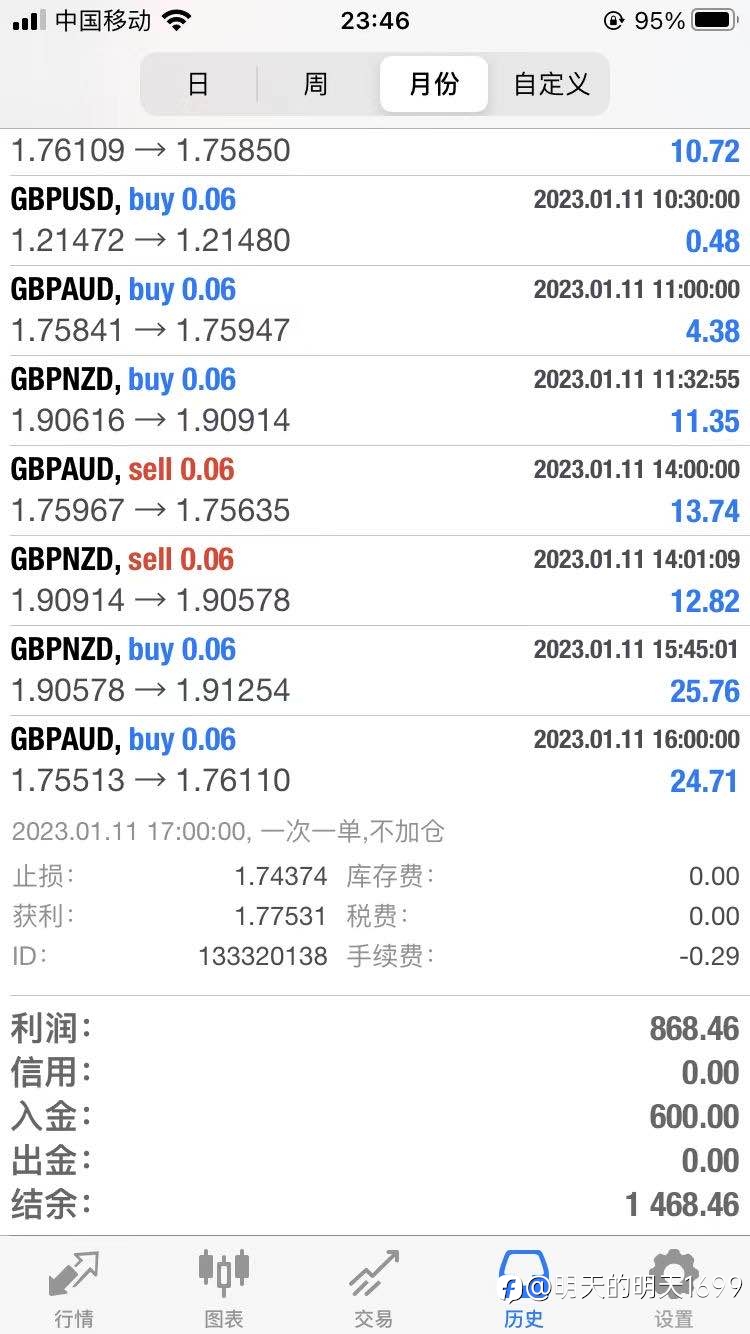Expand the GBPAUD sell at 14:00:00
This screenshot has height=1334, width=750.
point(375,491)
